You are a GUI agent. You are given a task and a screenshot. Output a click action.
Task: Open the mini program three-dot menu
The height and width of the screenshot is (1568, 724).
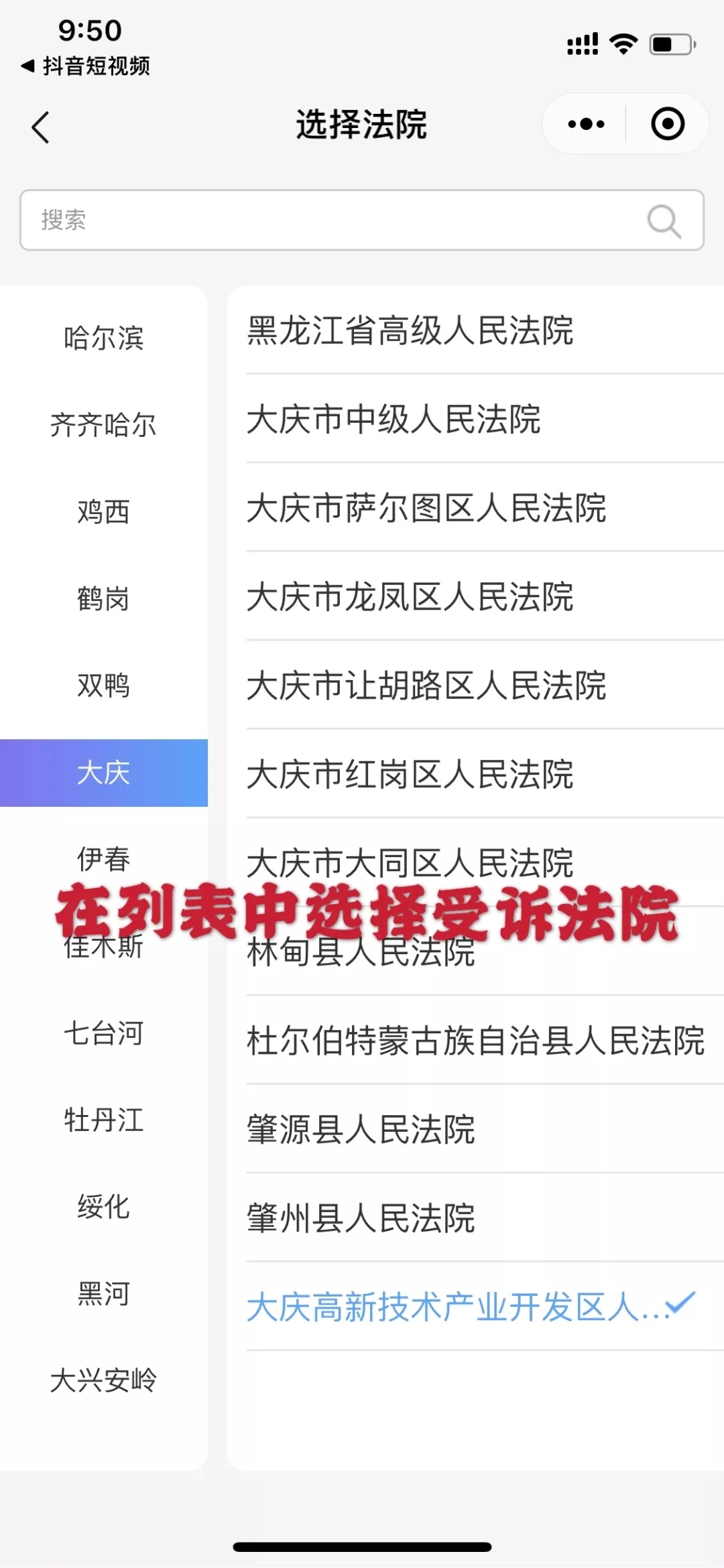tap(586, 124)
